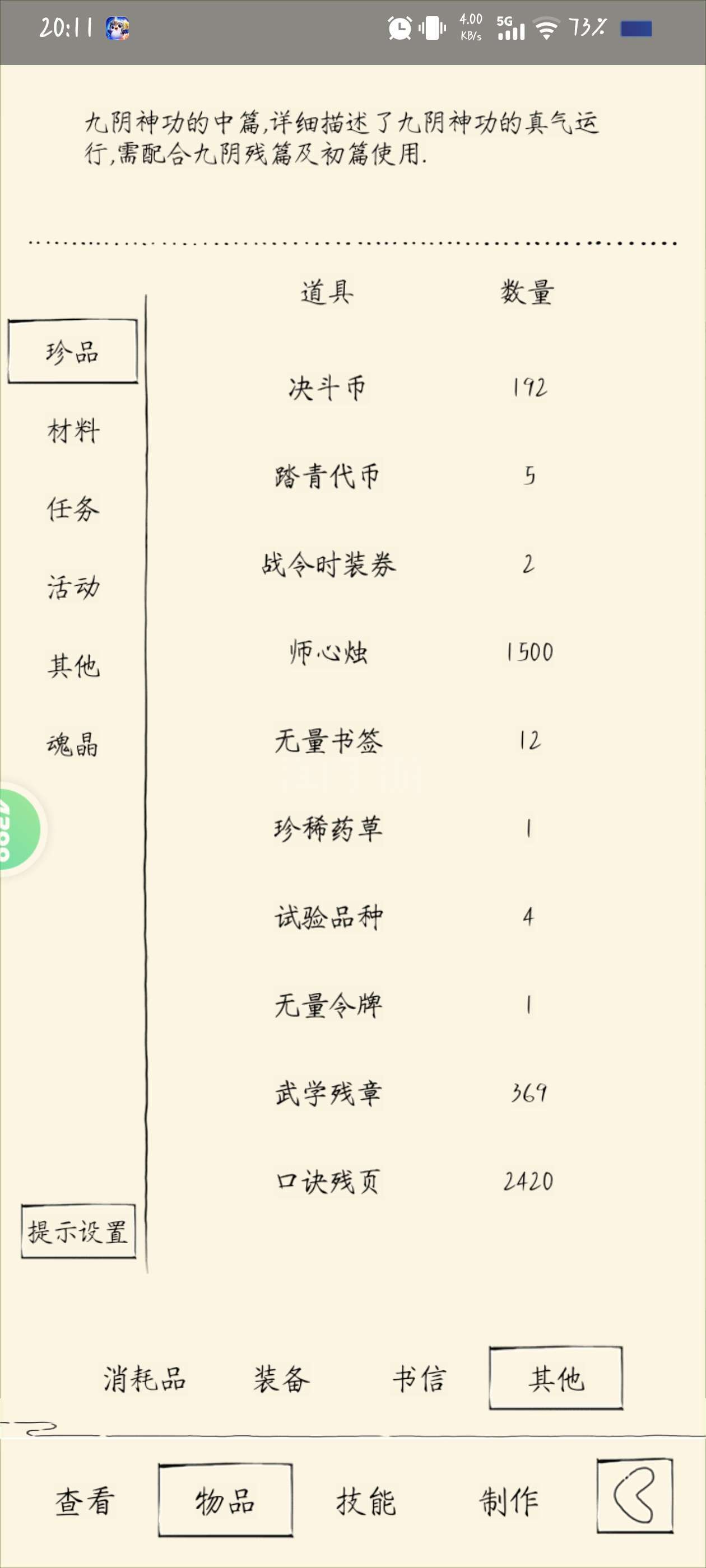Tap the green floating bubble
The width and height of the screenshot is (706, 1568).
(x=20, y=830)
